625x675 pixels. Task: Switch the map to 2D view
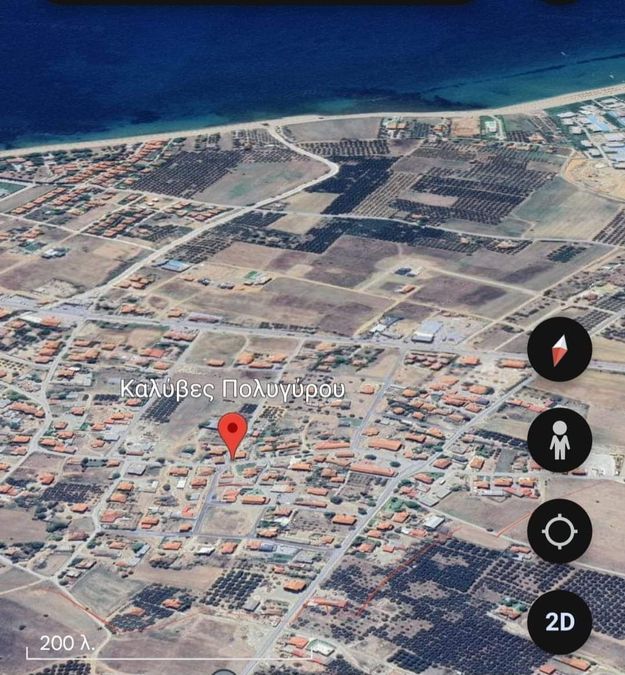559,621
